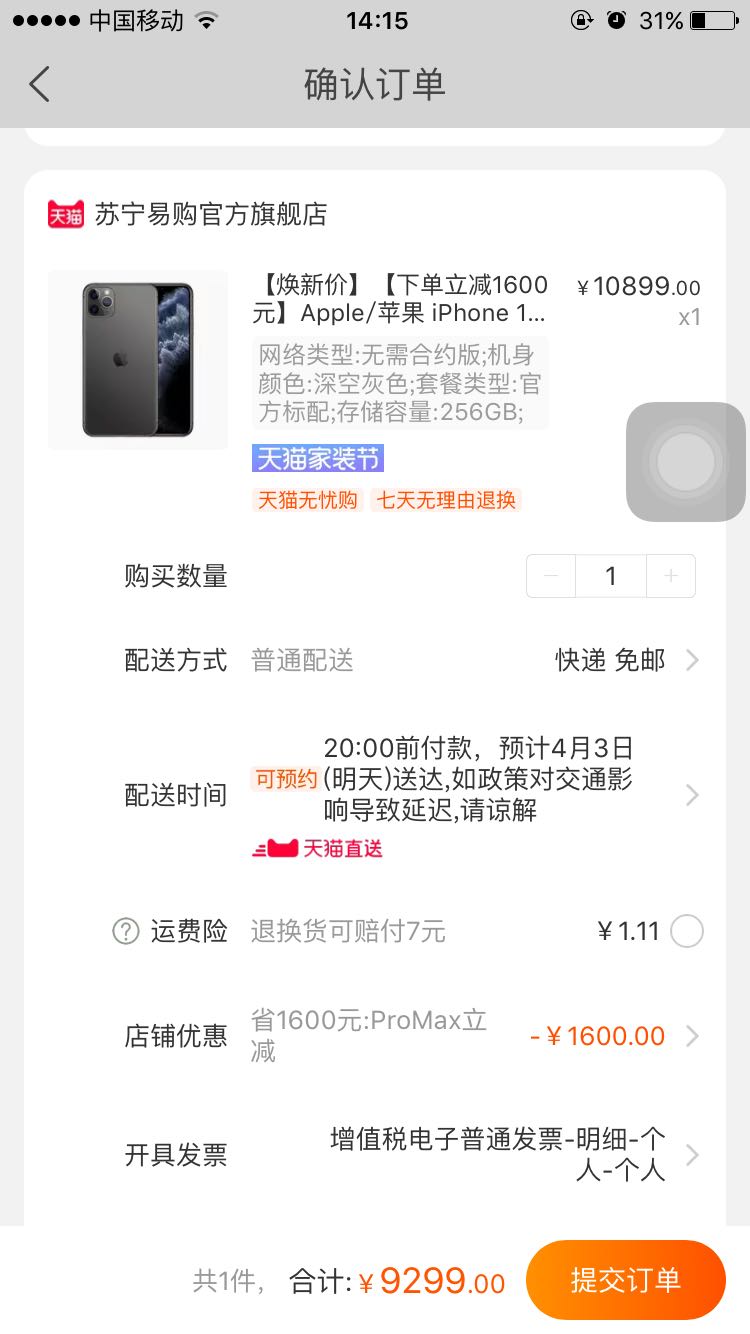This screenshot has height=1334, width=750.
Task: Decrease purchase quantity with the minus button
Action: (x=551, y=576)
